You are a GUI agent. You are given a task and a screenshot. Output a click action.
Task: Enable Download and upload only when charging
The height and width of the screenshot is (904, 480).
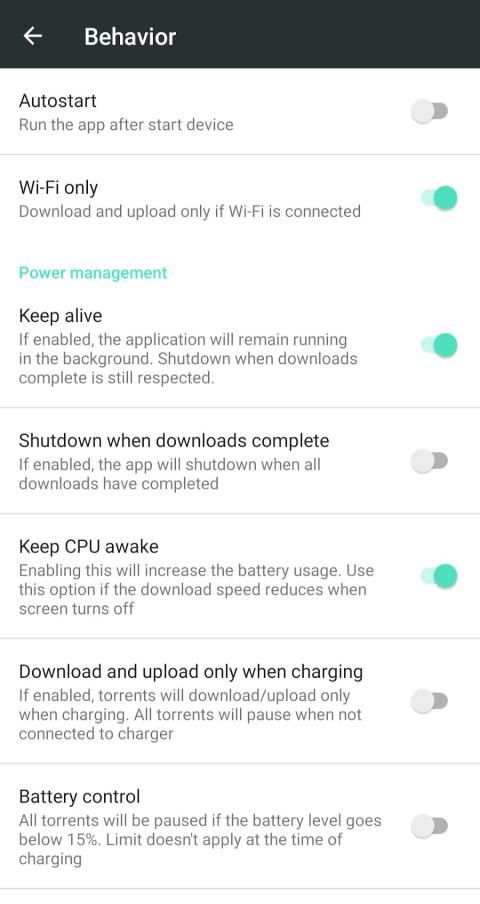click(429, 701)
